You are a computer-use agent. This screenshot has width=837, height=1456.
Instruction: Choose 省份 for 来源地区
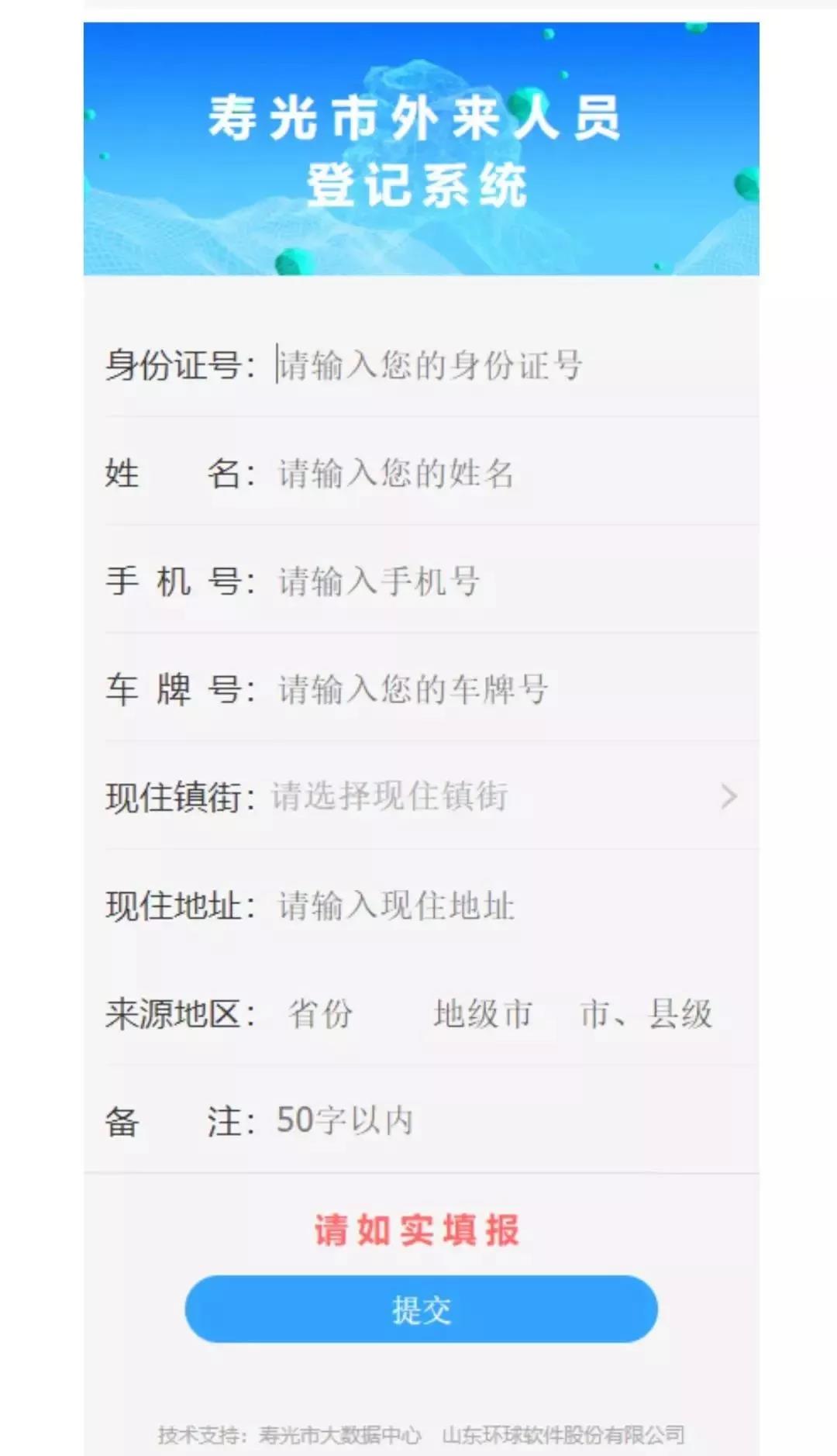click(321, 1013)
